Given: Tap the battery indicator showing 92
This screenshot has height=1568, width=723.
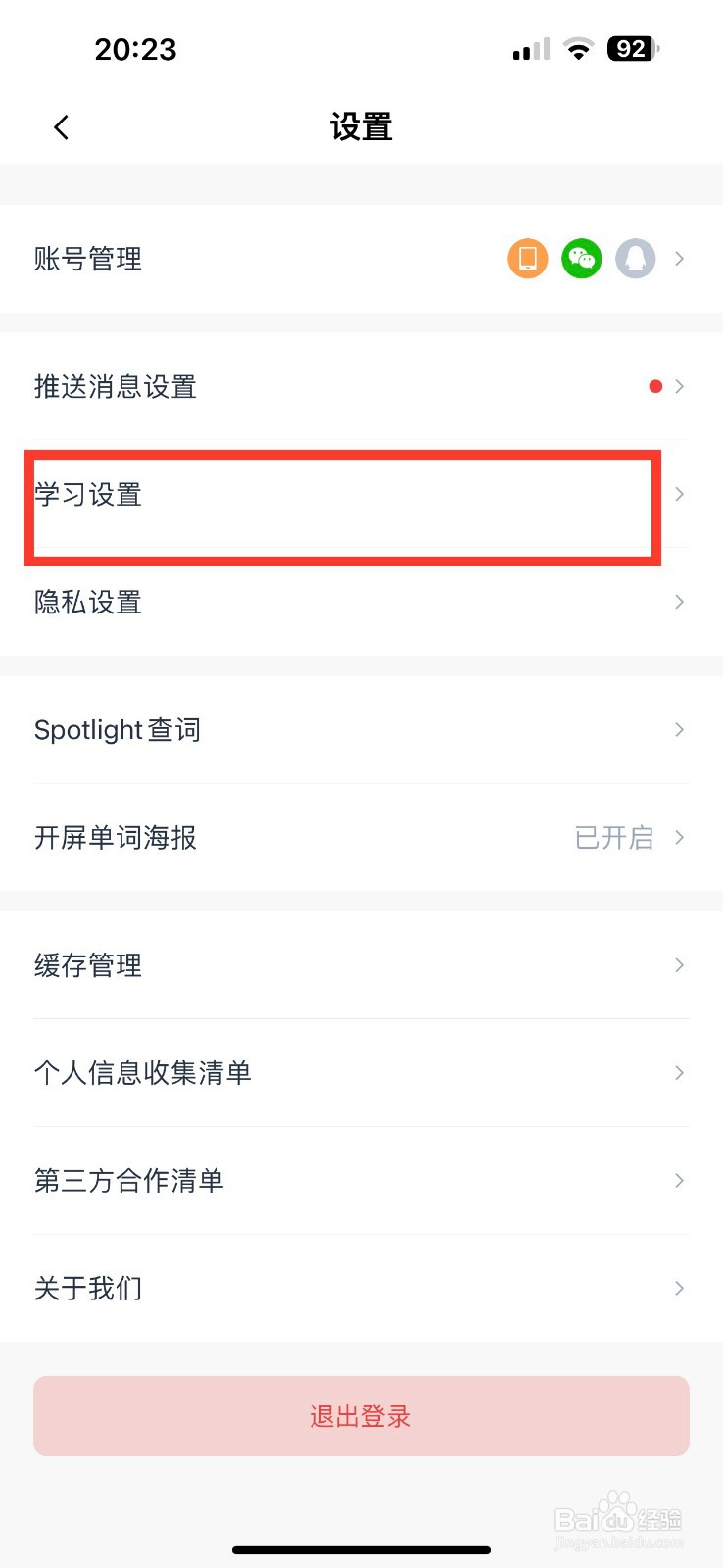Looking at the screenshot, I should tap(630, 48).
